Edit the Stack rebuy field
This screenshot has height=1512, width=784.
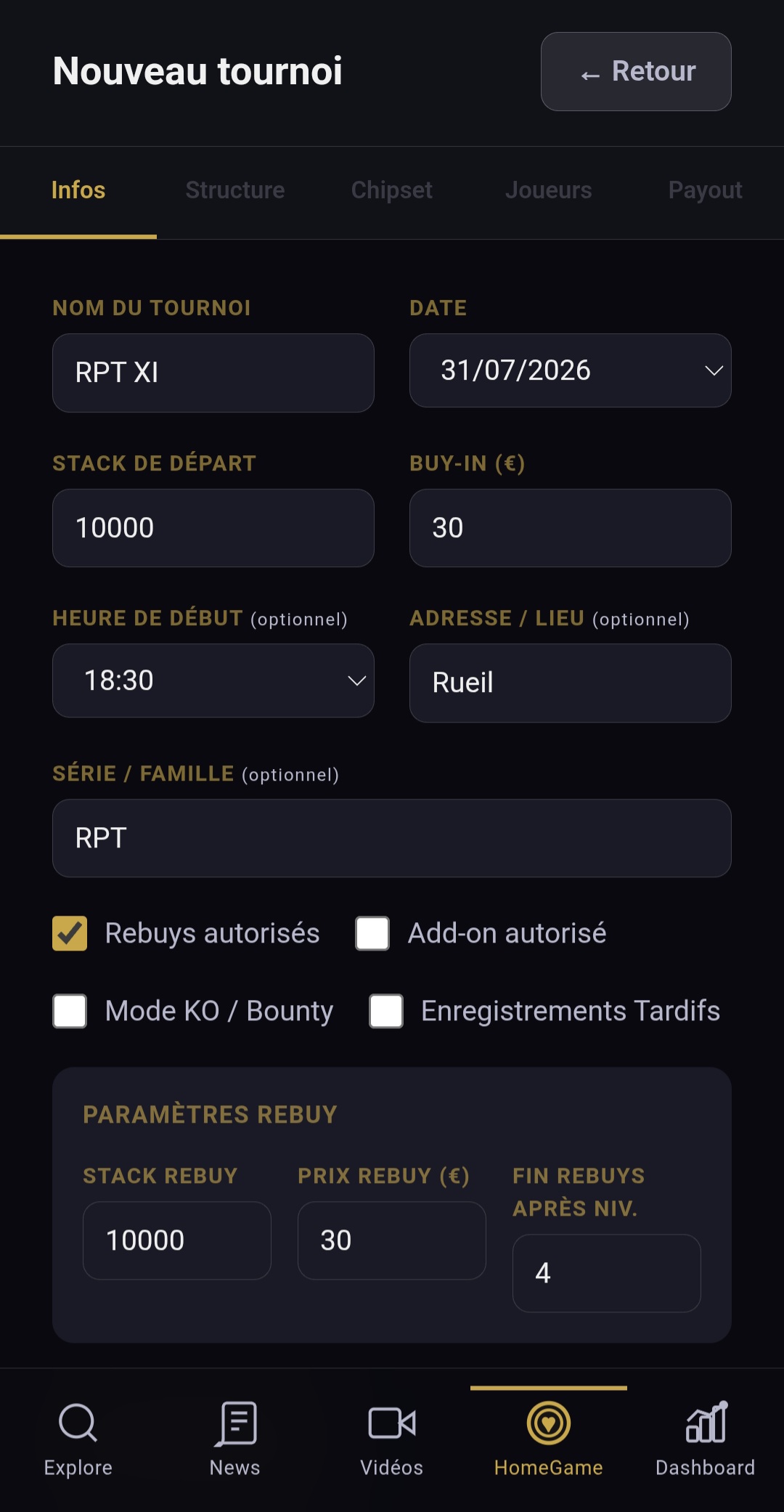pos(177,1240)
